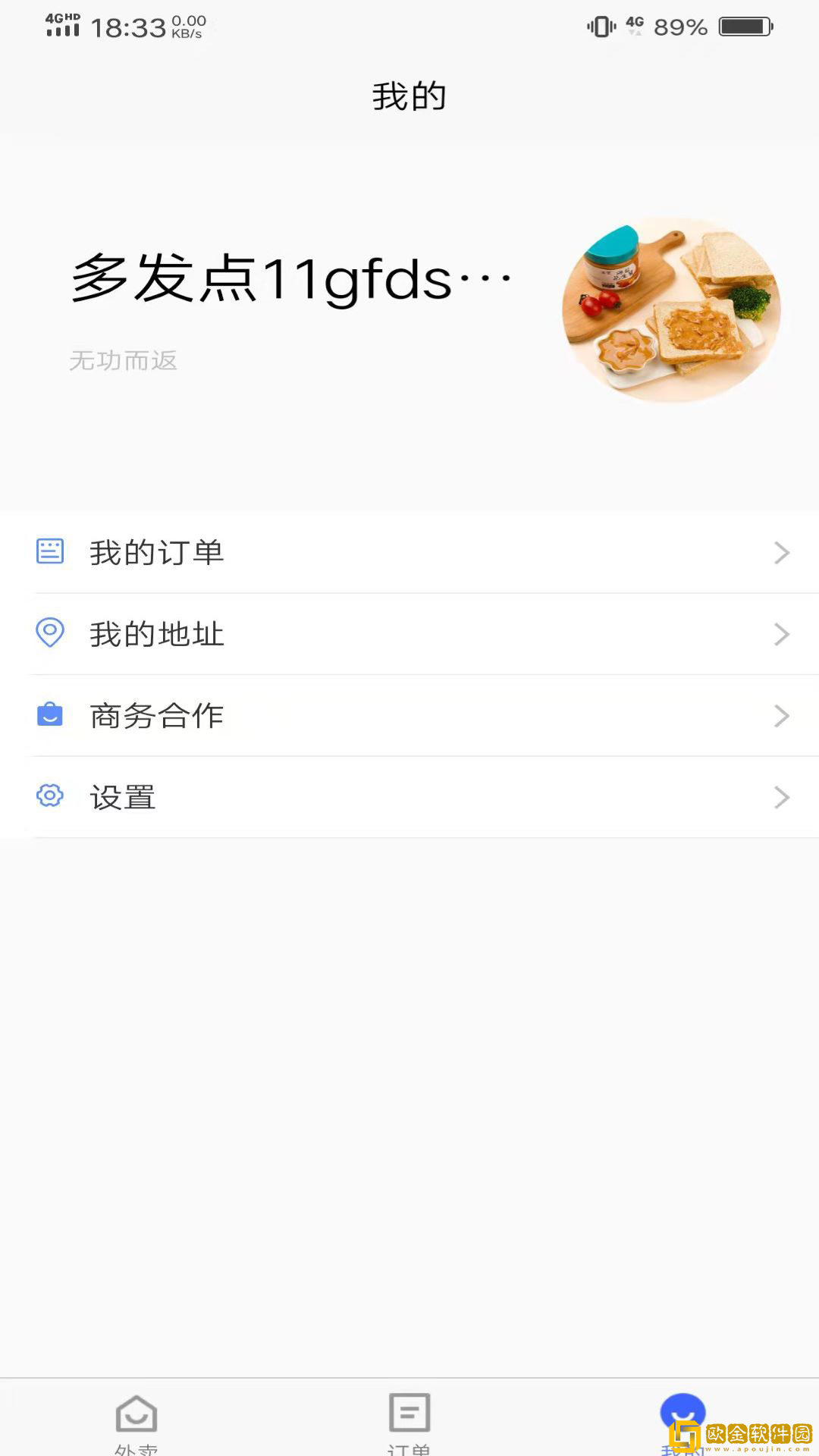Tap the username 多发点11gfds

(288, 278)
